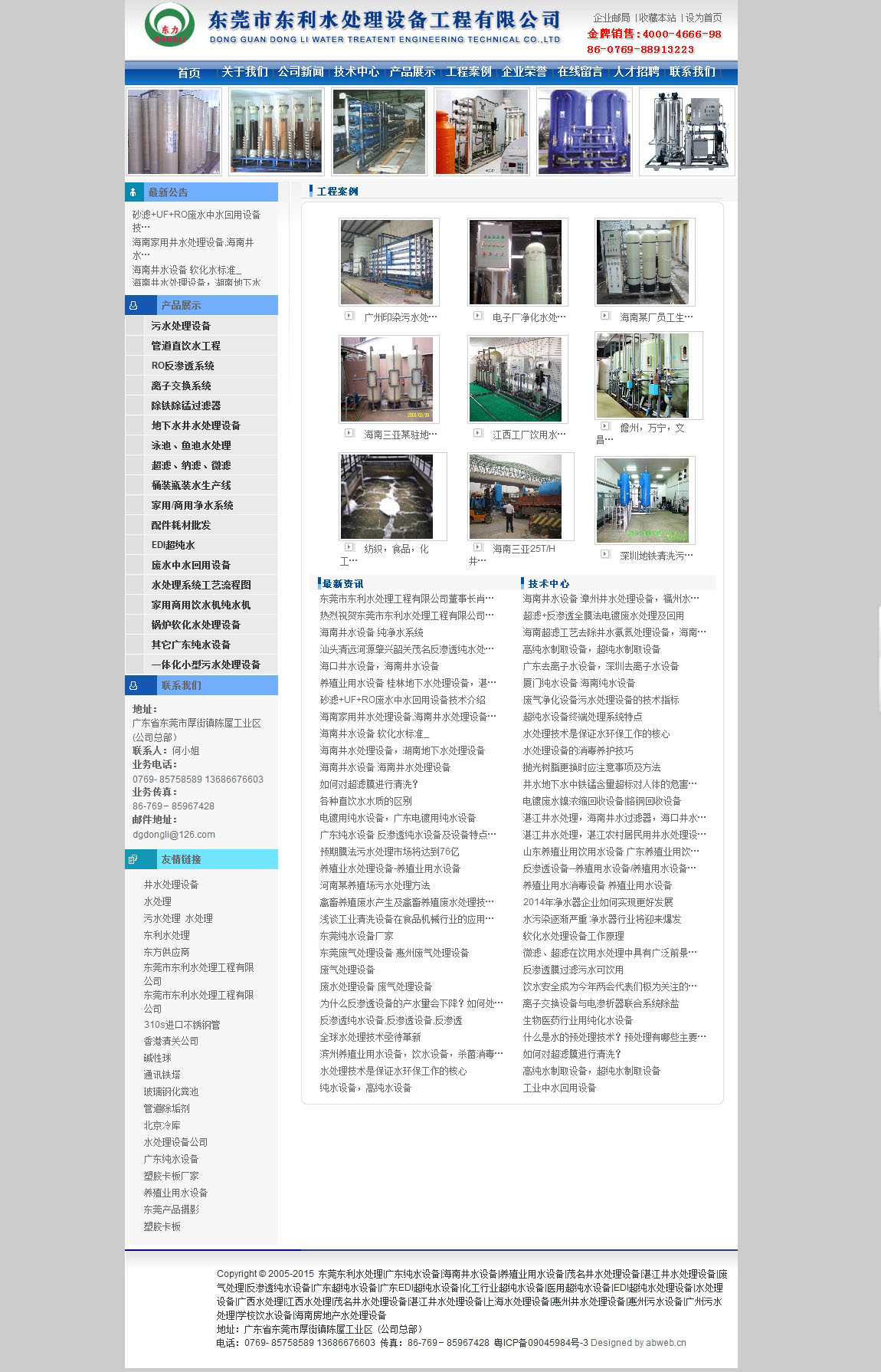The image size is (881, 1372).
Task: Tap the 企业邮局 header link
Action: pos(611,18)
